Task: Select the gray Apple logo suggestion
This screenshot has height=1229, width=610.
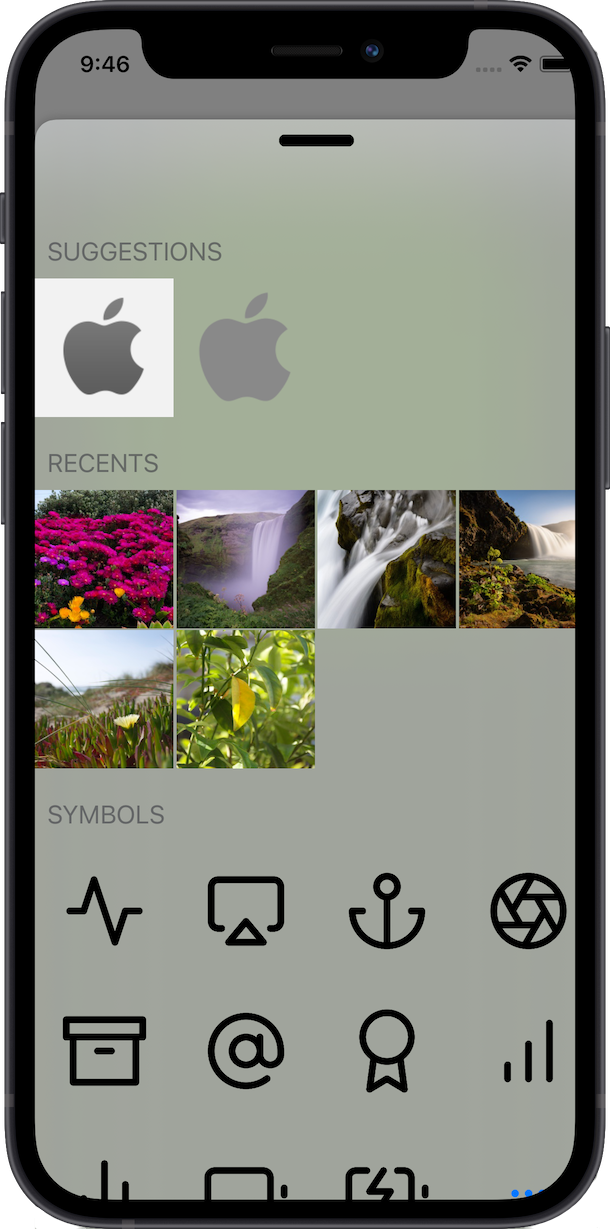Action: pos(245,347)
